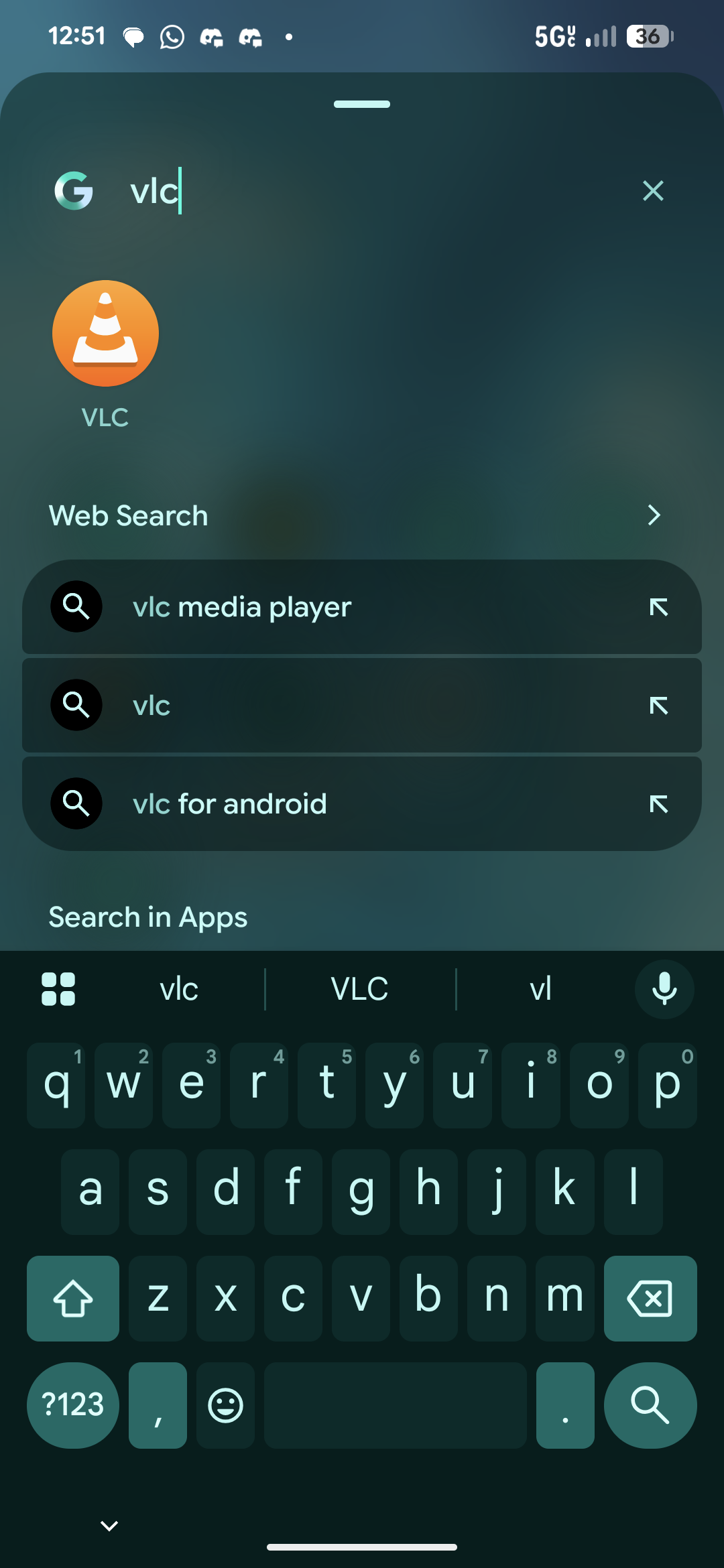Start voice typing with the microphone
The width and height of the screenshot is (724, 1568).
[x=664, y=989]
